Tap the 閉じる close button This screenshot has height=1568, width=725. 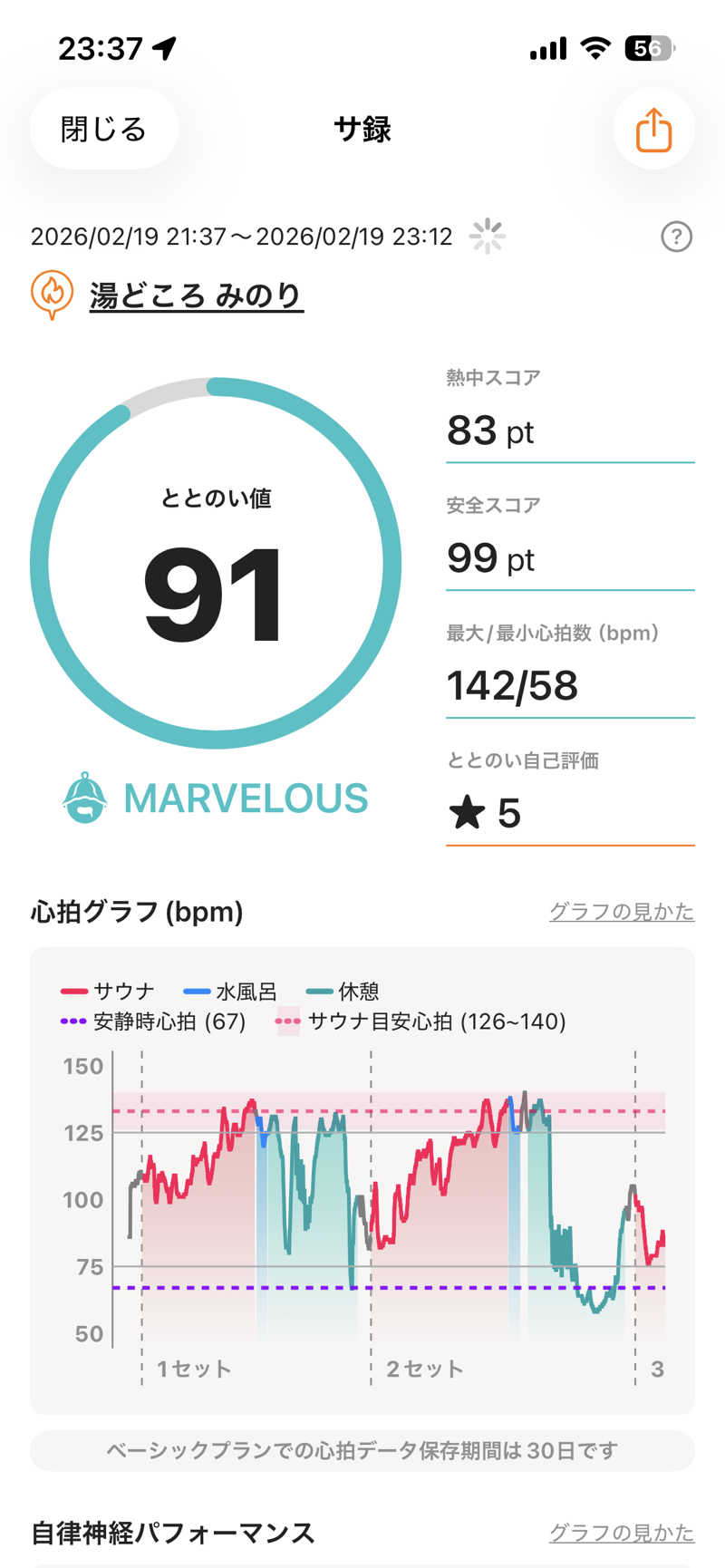103,130
